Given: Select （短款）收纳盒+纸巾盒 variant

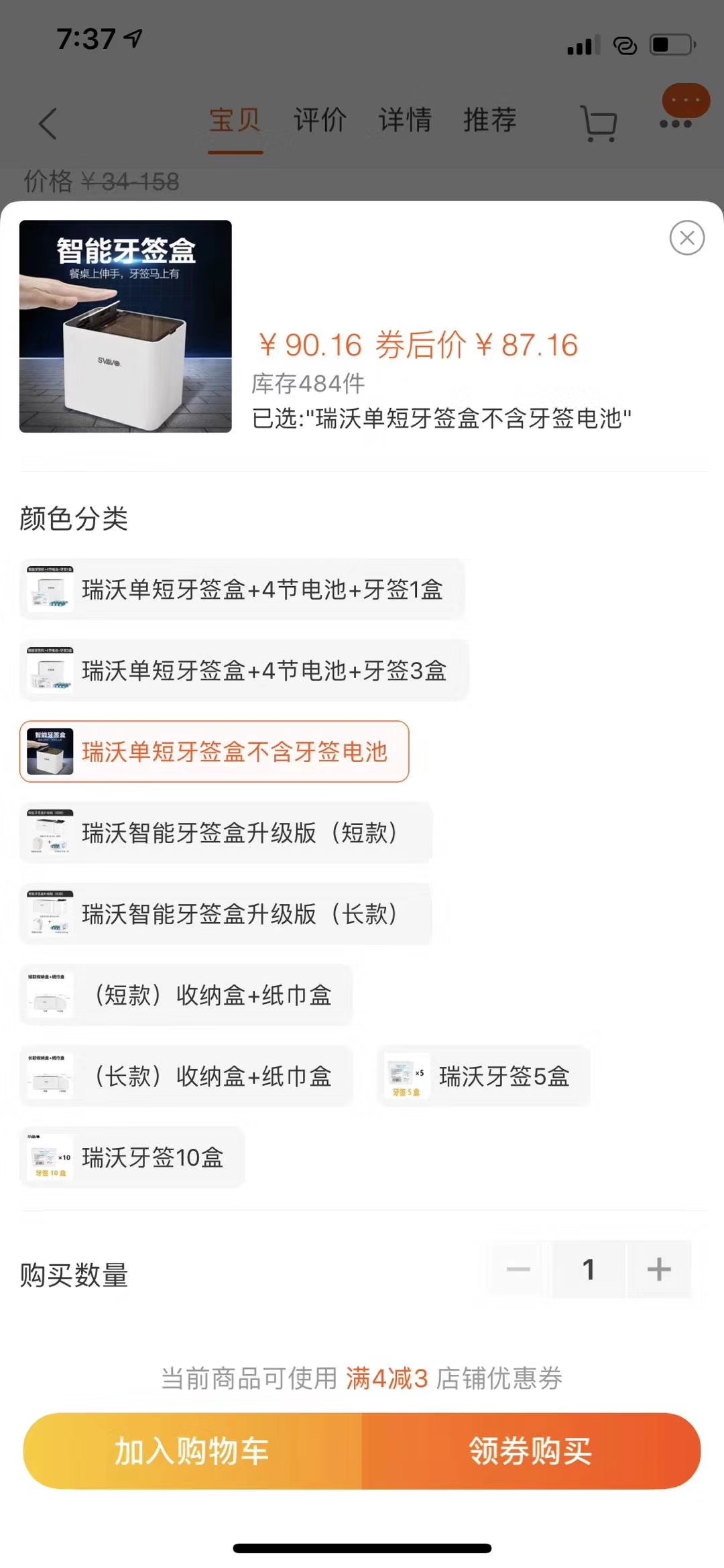Looking at the screenshot, I should 186,995.
